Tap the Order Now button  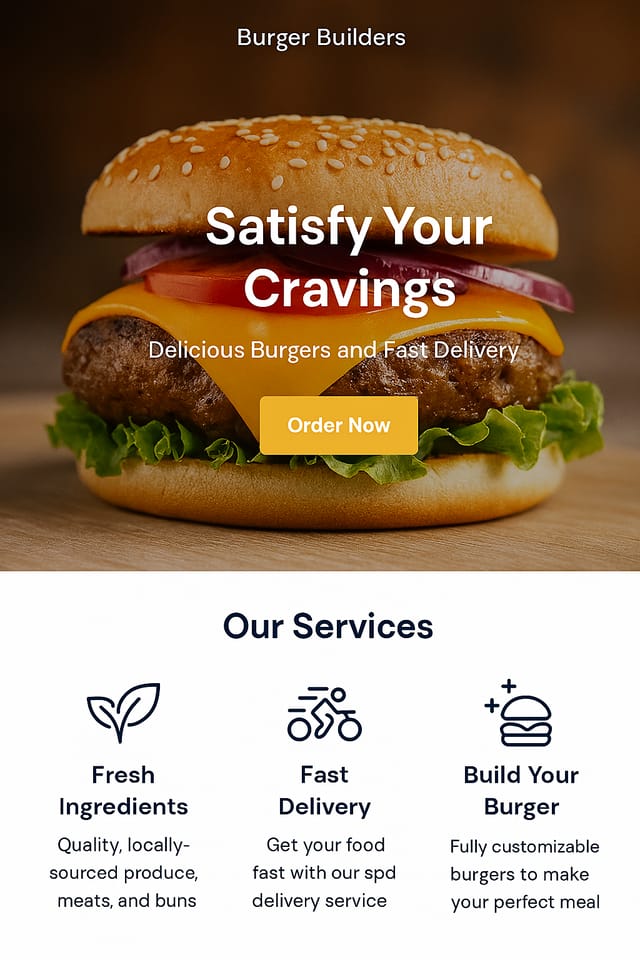point(339,425)
